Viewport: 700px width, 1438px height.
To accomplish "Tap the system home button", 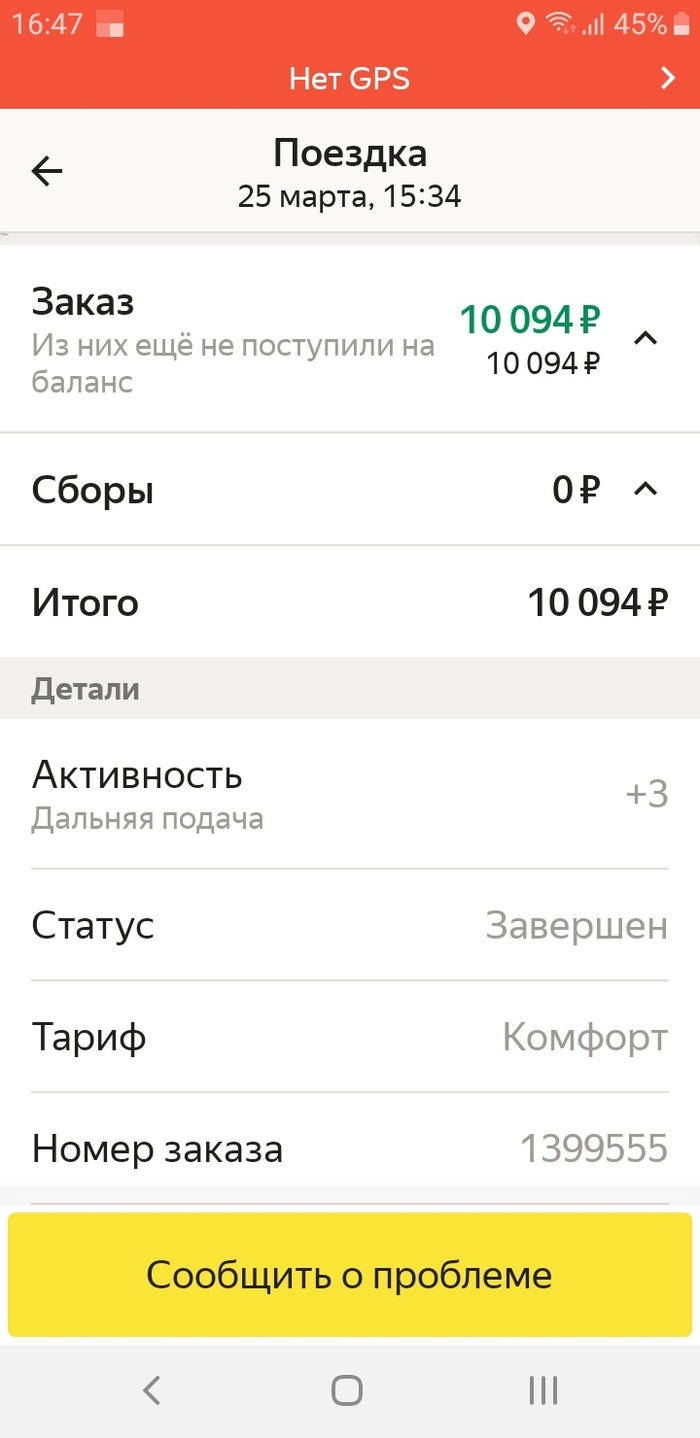I will coord(347,1390).
